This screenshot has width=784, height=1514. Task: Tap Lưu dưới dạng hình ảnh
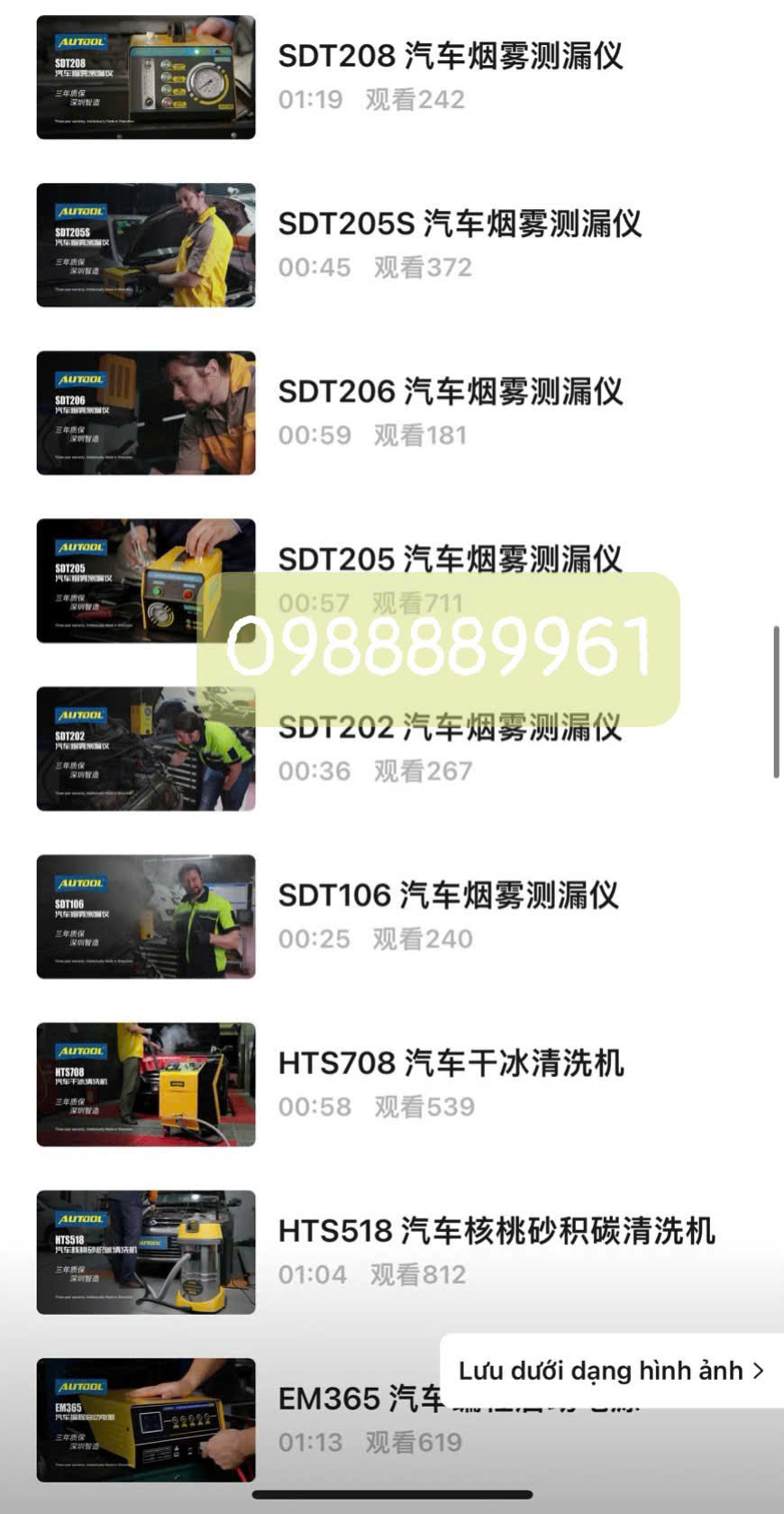[x=611, y=1371]
